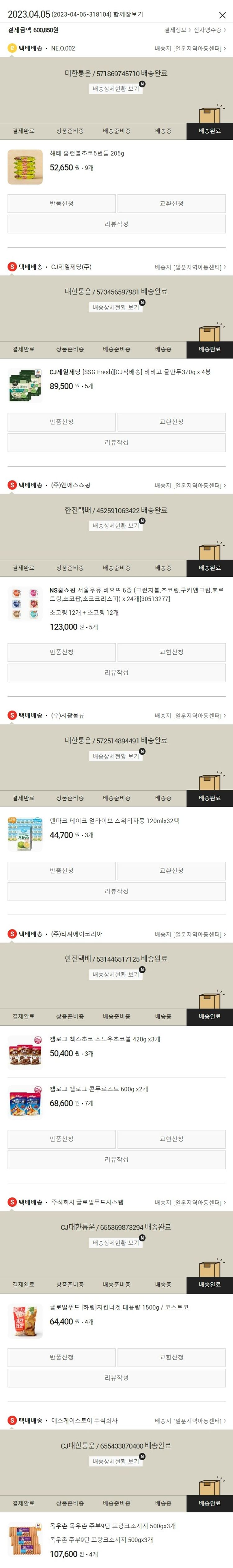View delivery status for tracking 571869745710
This screenshot has width=233, height=1568.
[x=116, y=89]
